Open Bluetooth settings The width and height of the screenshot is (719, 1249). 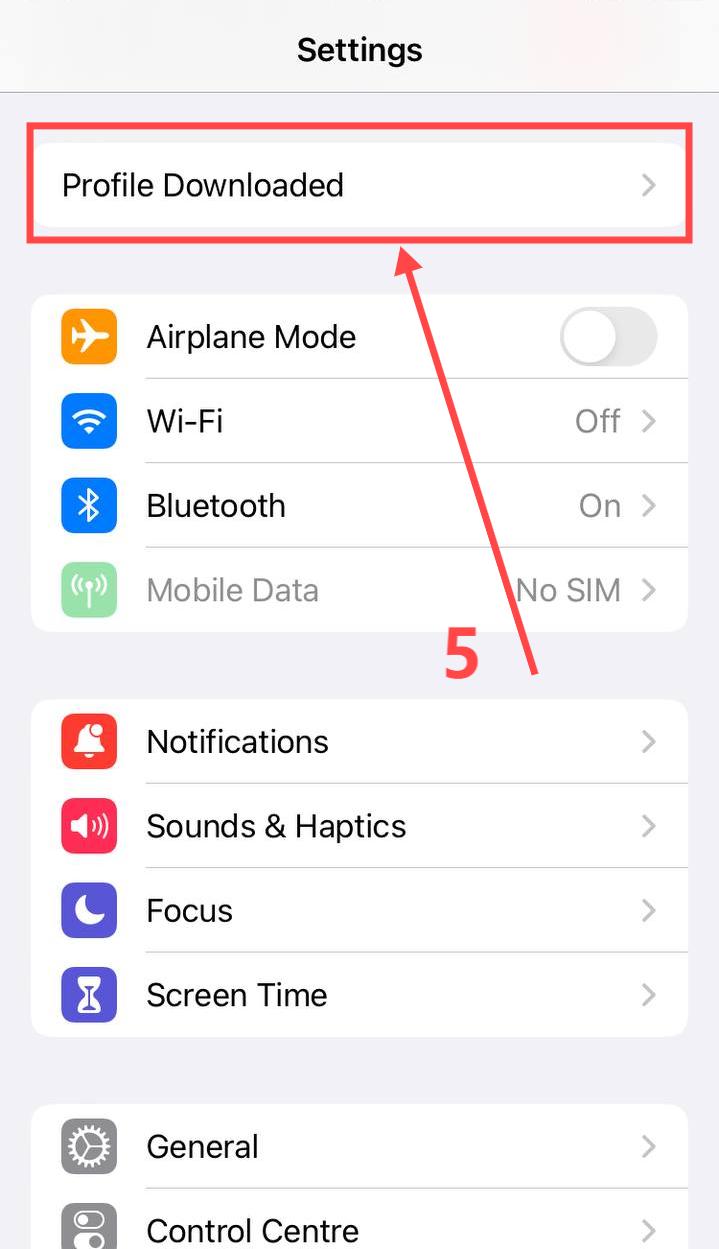359,505
